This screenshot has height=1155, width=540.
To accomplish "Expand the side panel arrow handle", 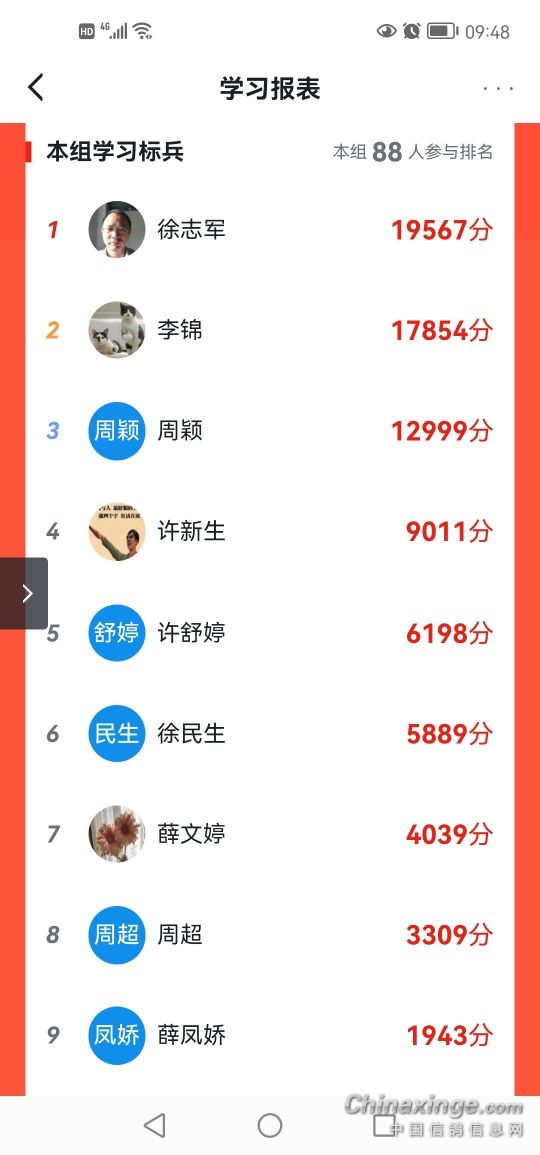I will tap(24, 593).
